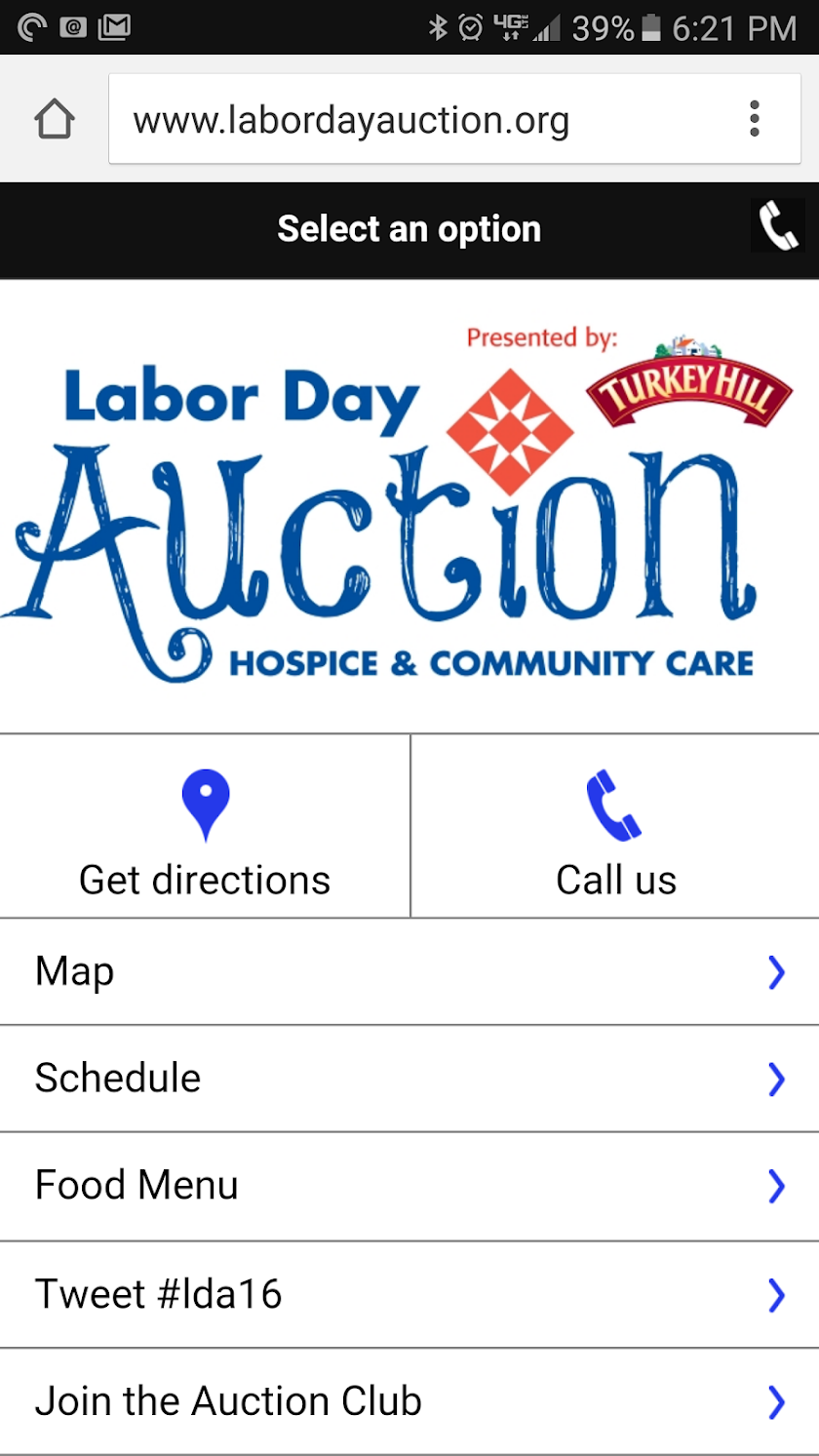Open the Schedule row
This screenshot has width=819, height=1456.
click(x=409, y=1079)
